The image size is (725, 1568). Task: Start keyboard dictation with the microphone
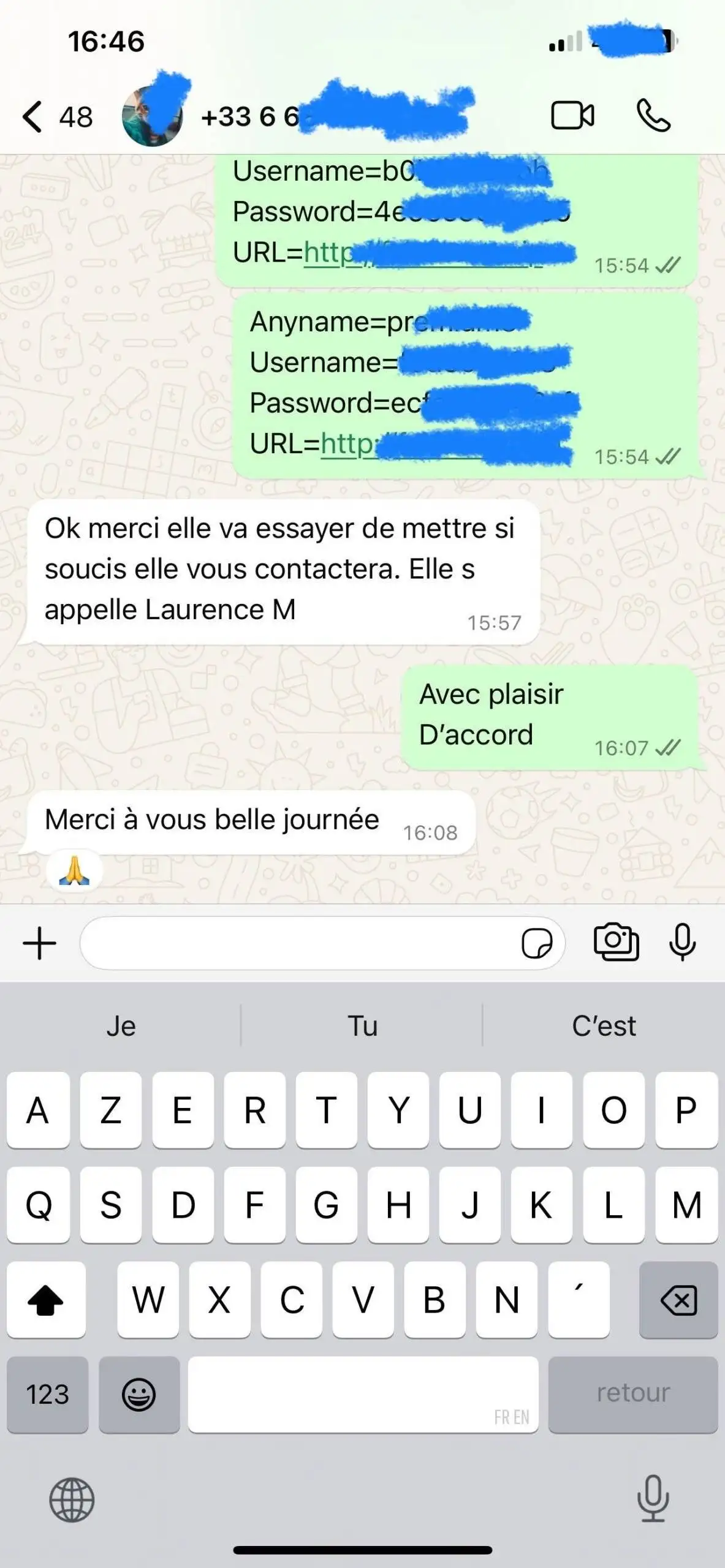653,1499
